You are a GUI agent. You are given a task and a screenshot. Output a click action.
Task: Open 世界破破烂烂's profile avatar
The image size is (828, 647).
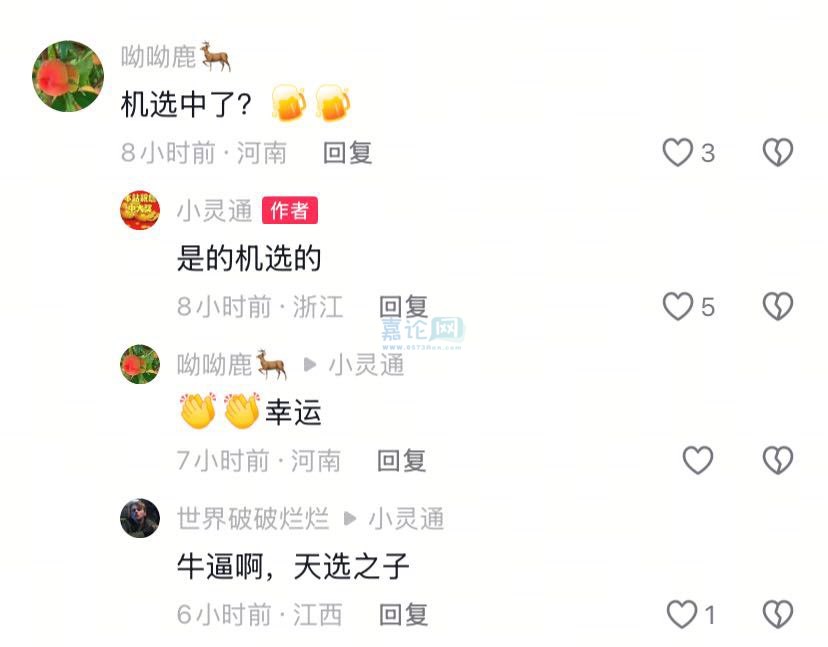[x=140, y=518]
